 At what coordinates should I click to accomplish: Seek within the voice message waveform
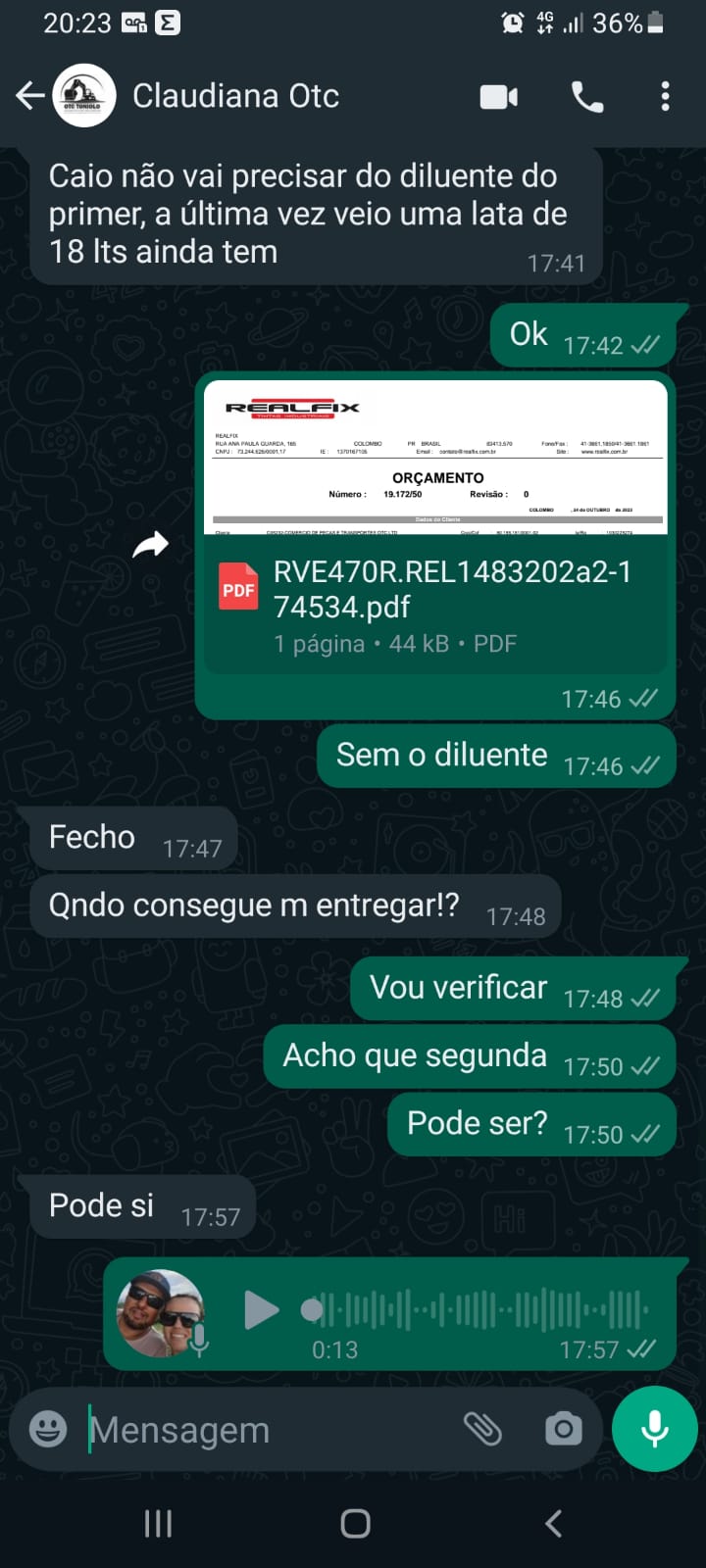480,1309
